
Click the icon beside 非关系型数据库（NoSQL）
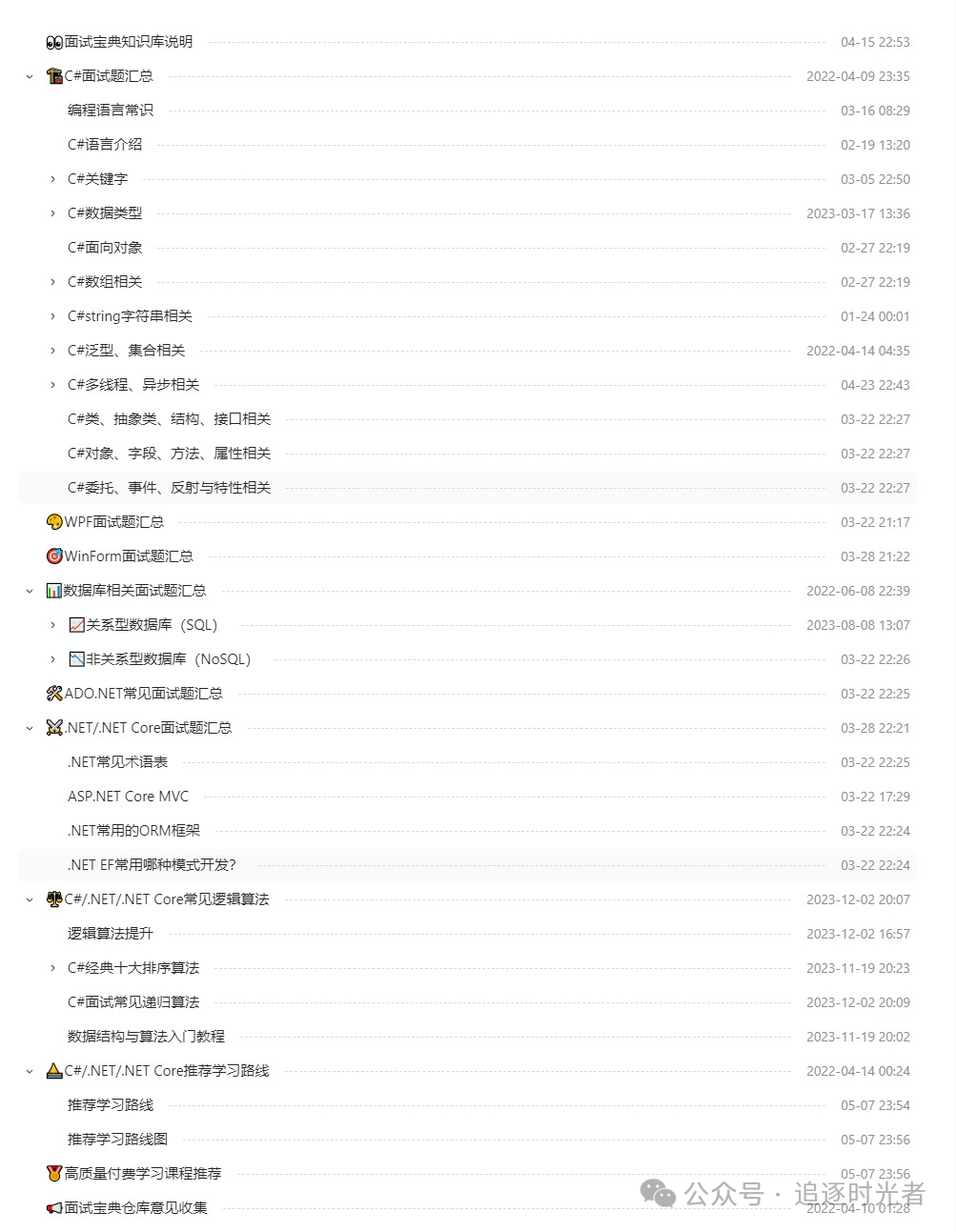76,659
